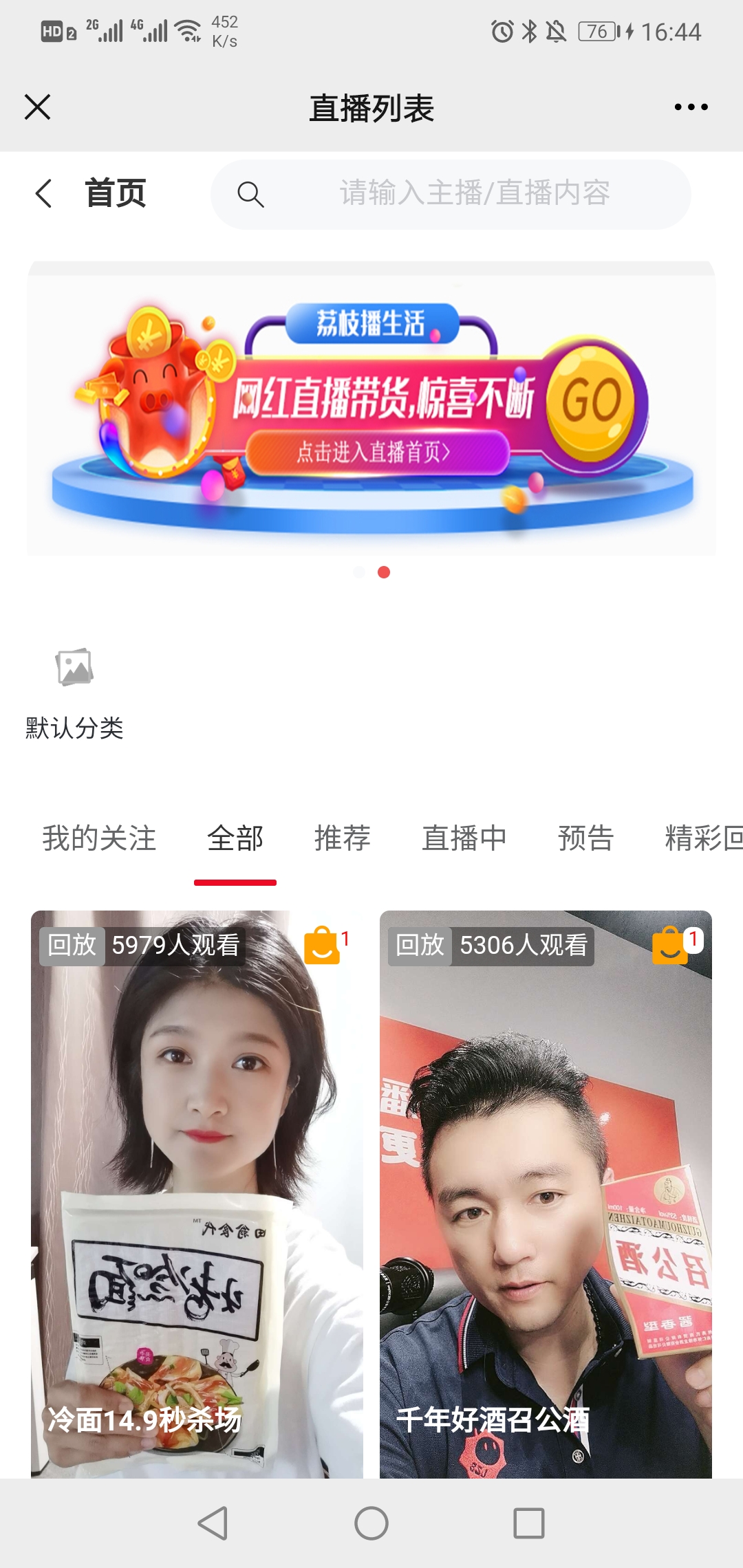This screenshot has height=1568, width=743.
Task: Switch to the 推荐 tab
Action: (x=342, y=838)
